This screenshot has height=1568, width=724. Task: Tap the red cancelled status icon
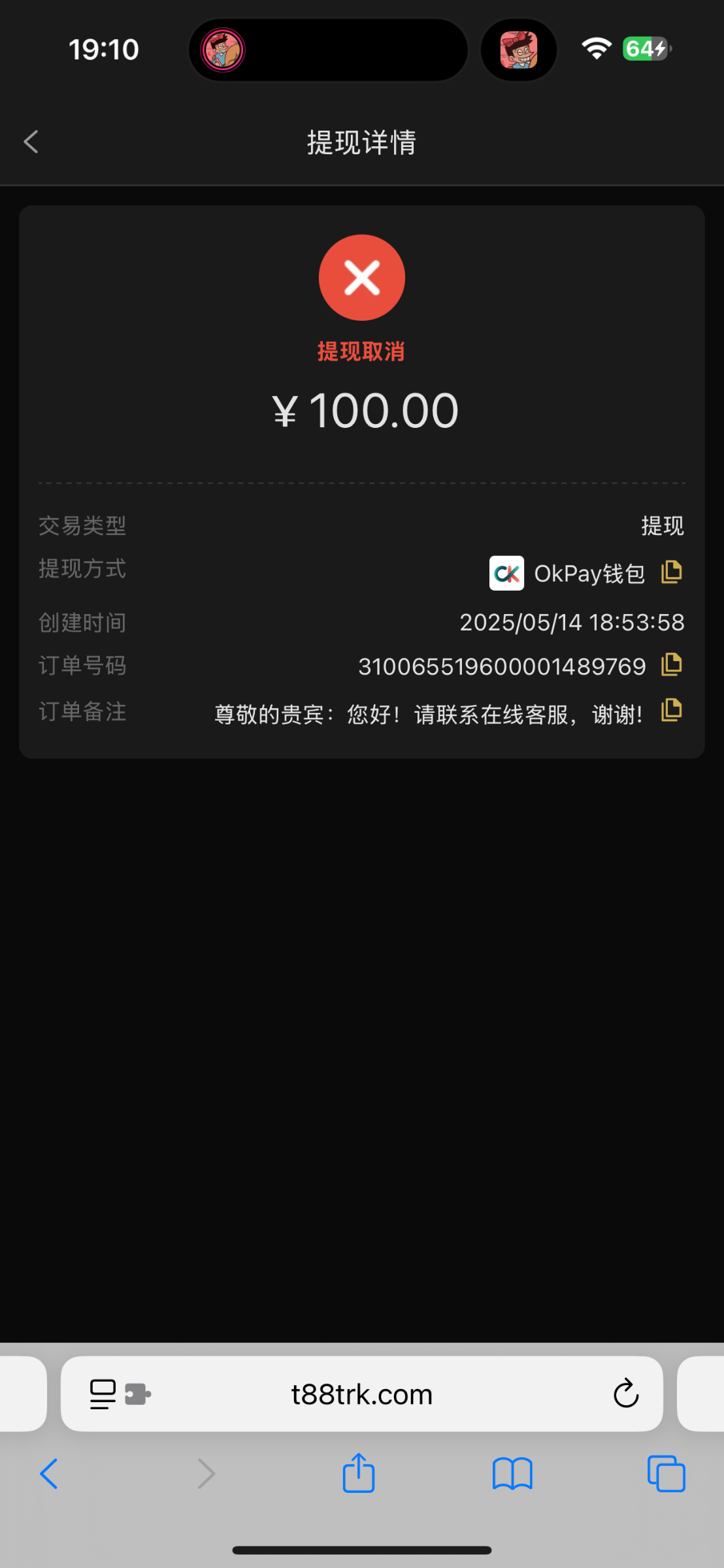(x=362, y=277)
